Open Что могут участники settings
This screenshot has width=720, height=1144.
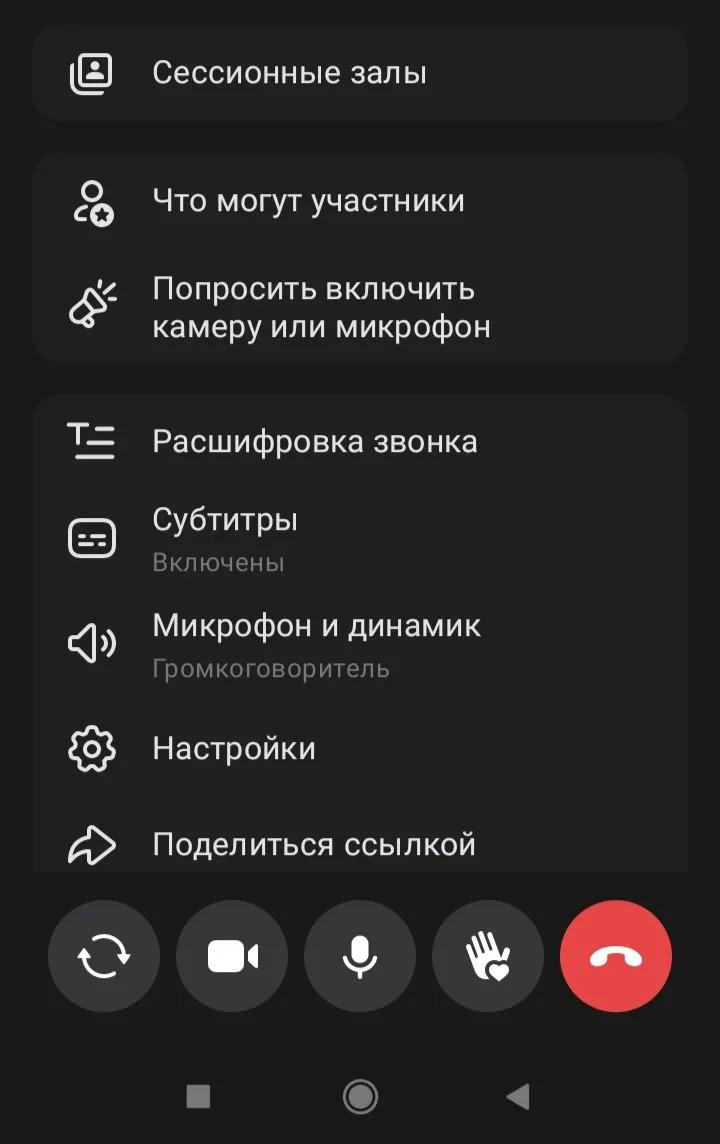click(360, 201)
